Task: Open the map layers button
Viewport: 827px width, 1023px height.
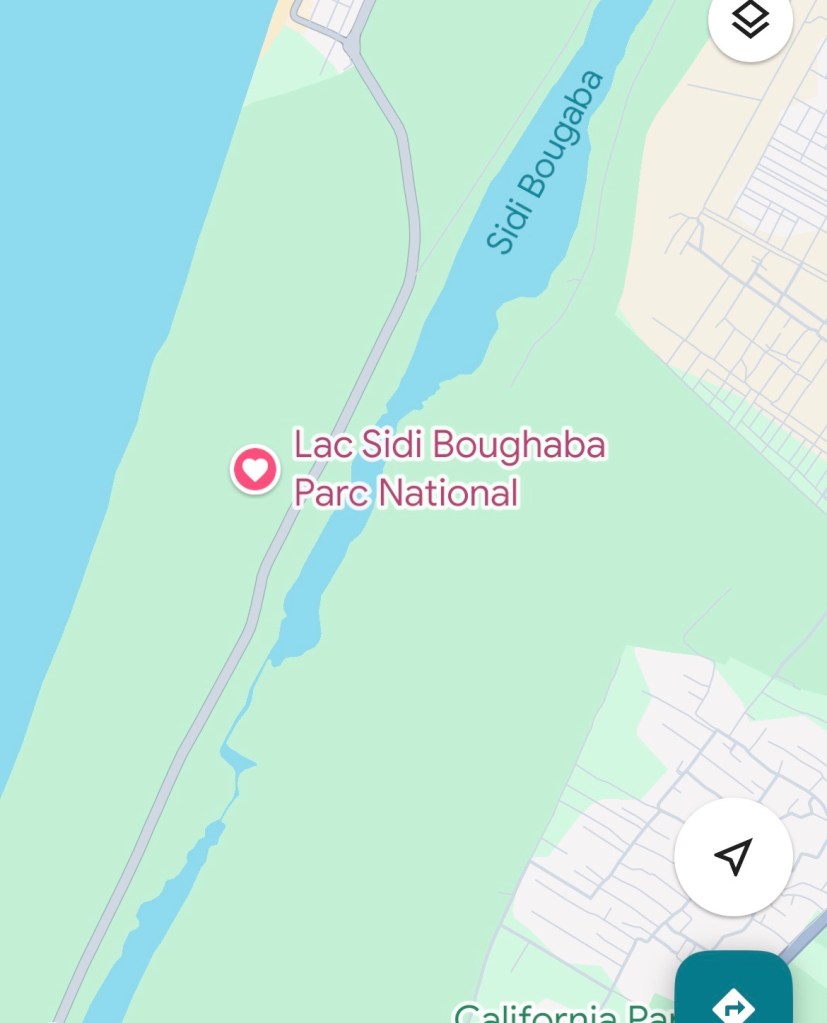Action: (750, 20)
